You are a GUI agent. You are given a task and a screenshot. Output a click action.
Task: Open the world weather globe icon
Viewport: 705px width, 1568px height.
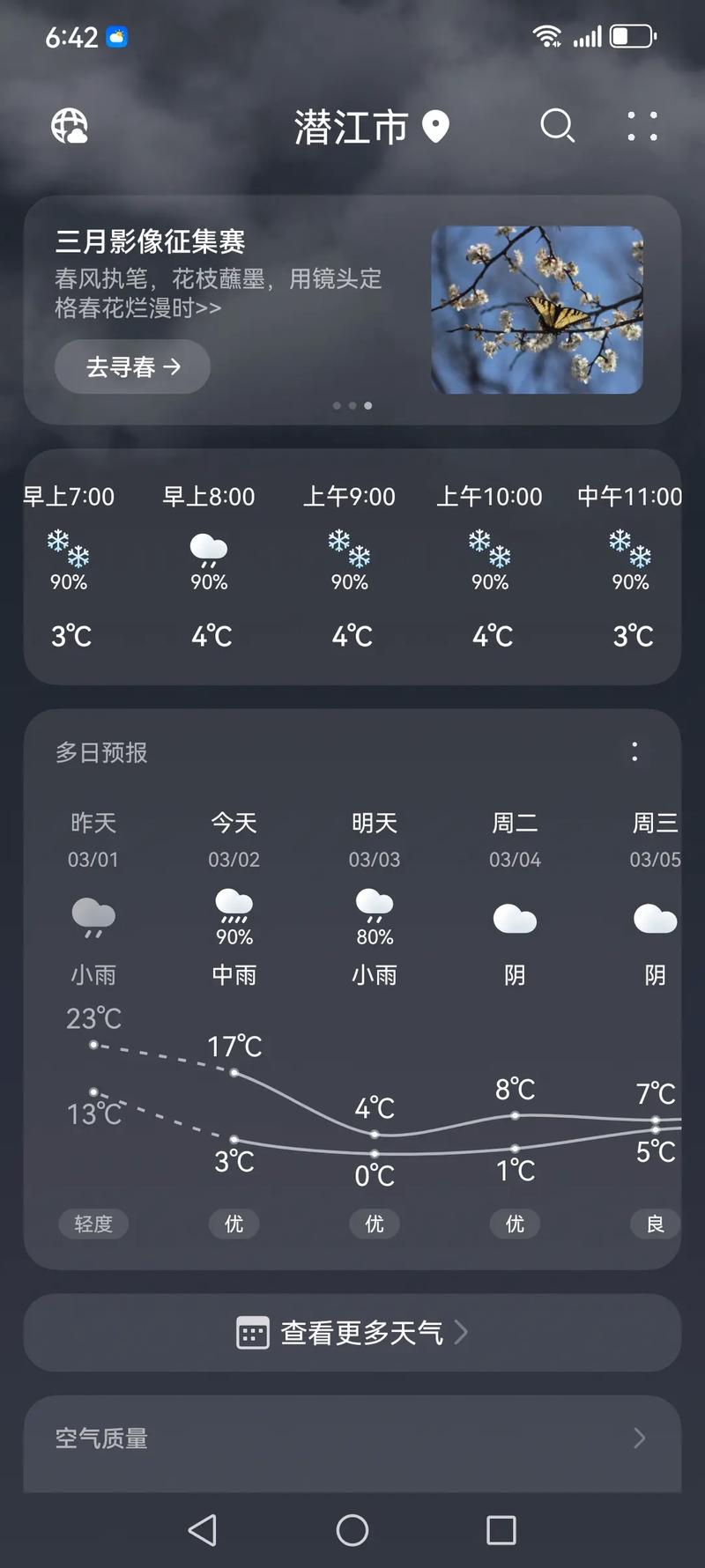70,127
